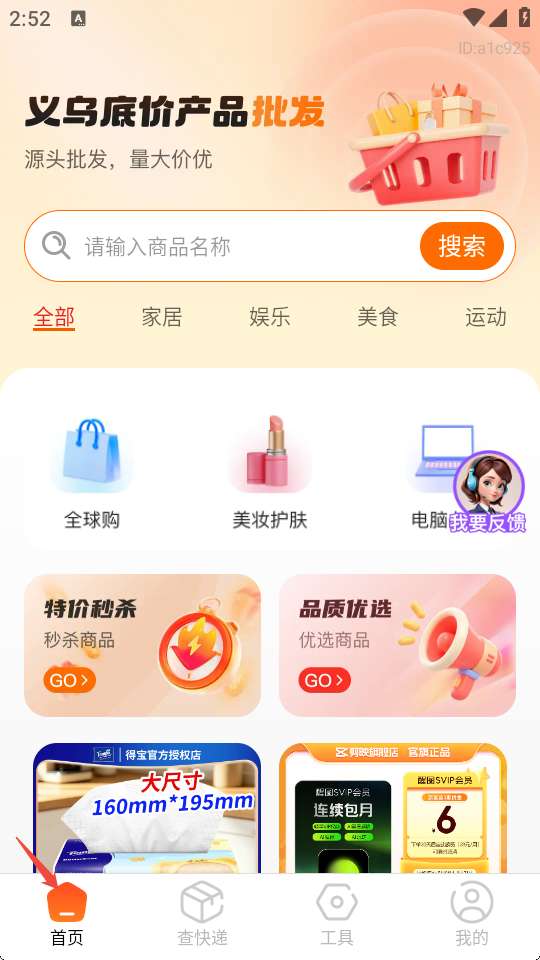The image size is (540, 960).
Task: Hit the orange 搜索 button
Action: pos(462,246)
